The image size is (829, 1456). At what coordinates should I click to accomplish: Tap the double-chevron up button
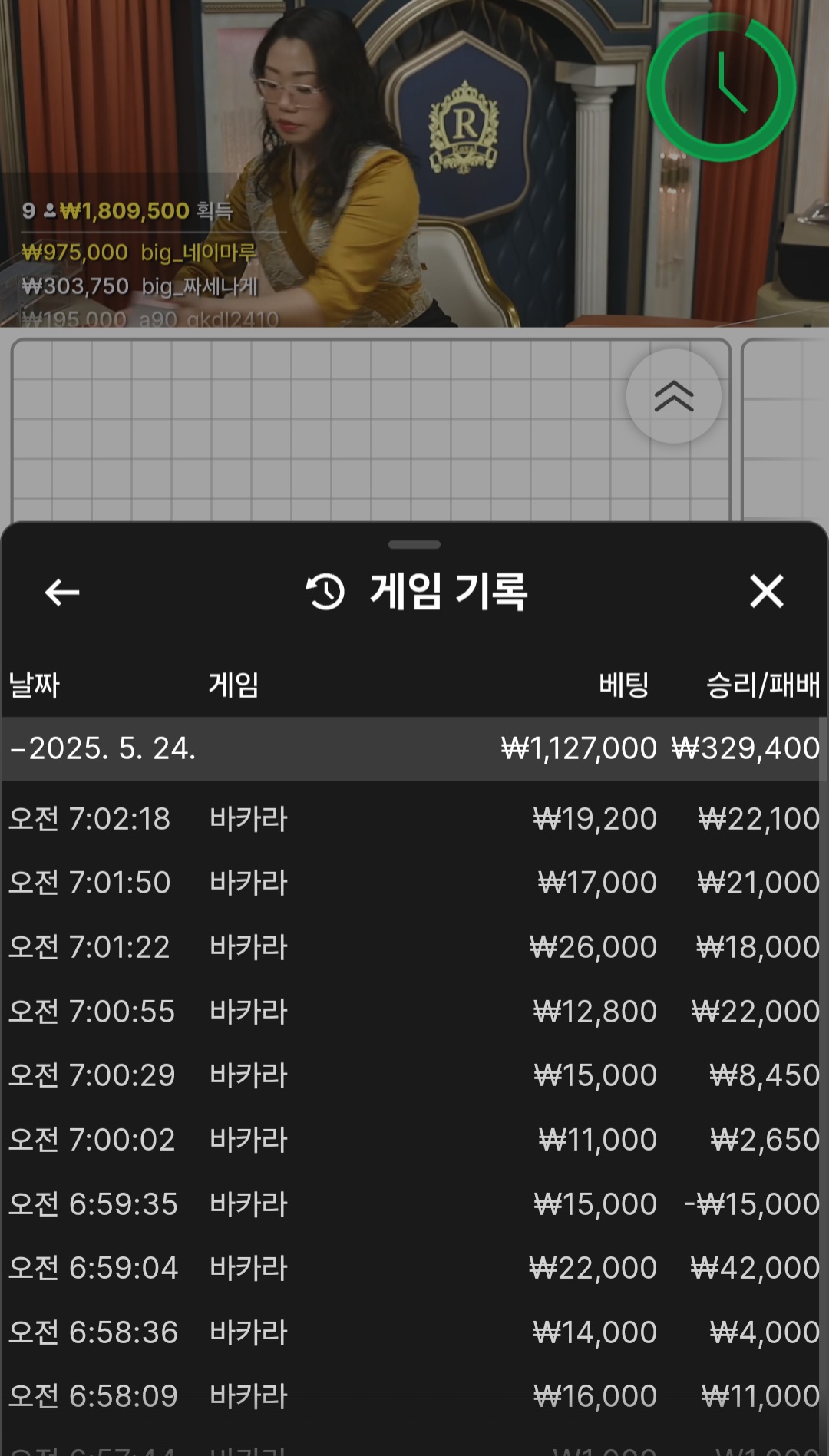coord(673,396)
